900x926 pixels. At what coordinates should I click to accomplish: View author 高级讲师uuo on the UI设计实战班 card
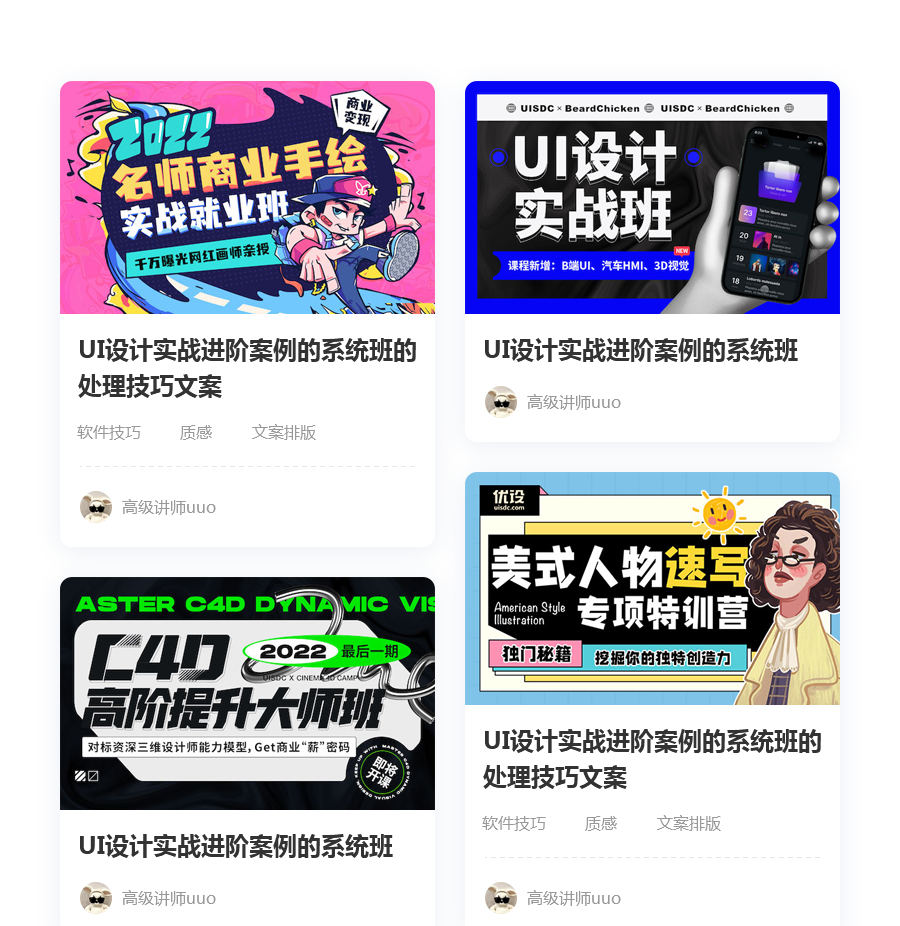tap(573, 403)
